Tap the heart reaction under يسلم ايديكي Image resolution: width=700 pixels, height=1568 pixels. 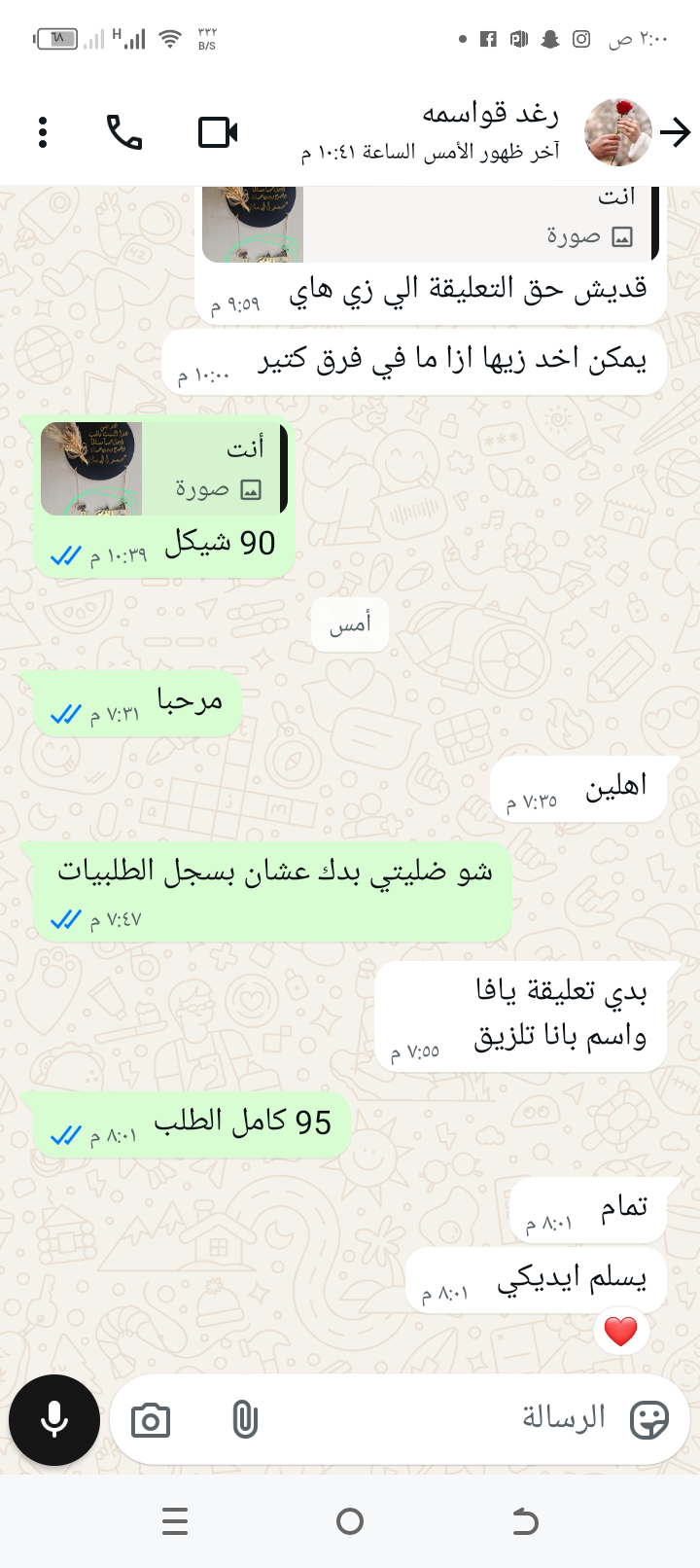(620, 1331)
